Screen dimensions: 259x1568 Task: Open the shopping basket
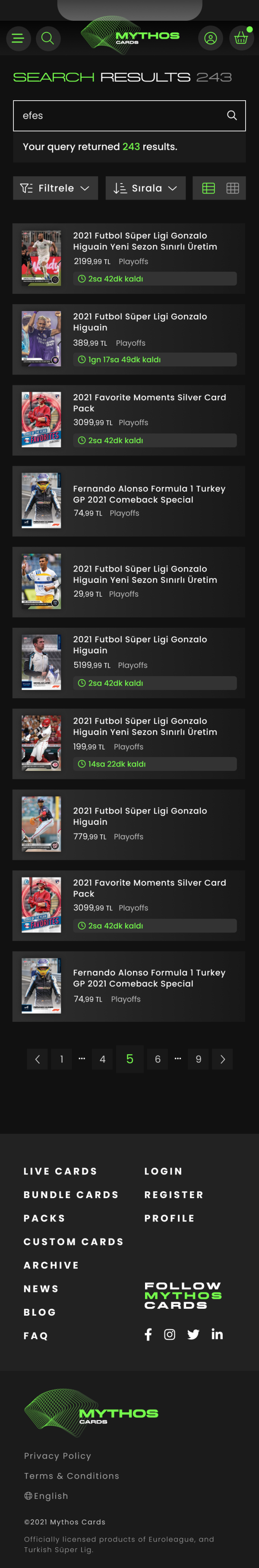tap(241, 38)
